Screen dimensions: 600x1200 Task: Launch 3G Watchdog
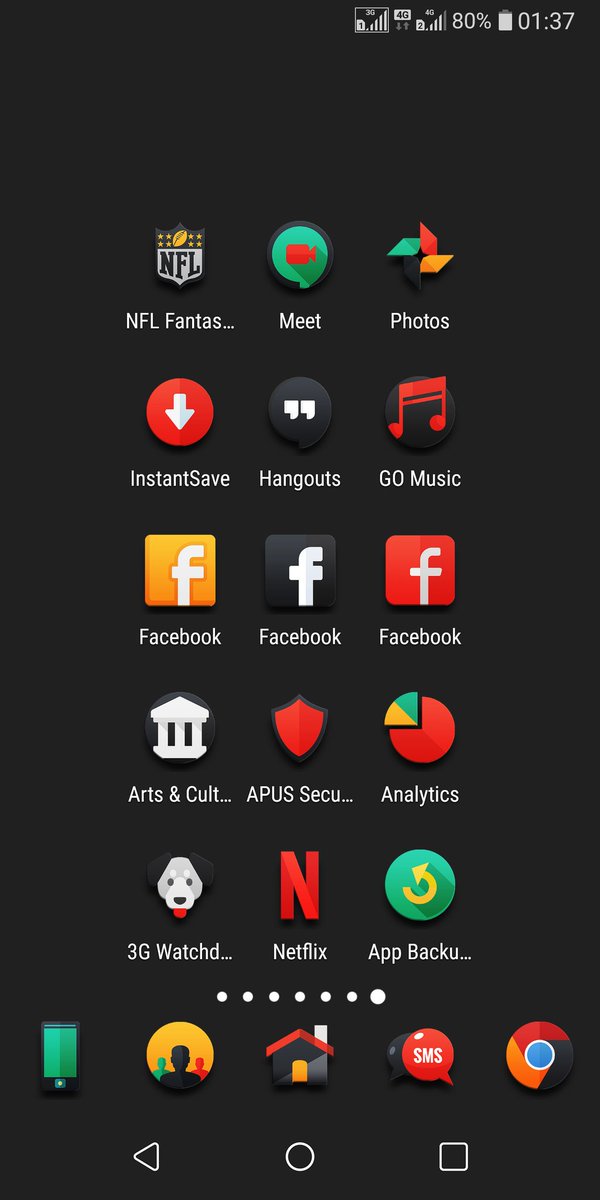coord(180,886)
